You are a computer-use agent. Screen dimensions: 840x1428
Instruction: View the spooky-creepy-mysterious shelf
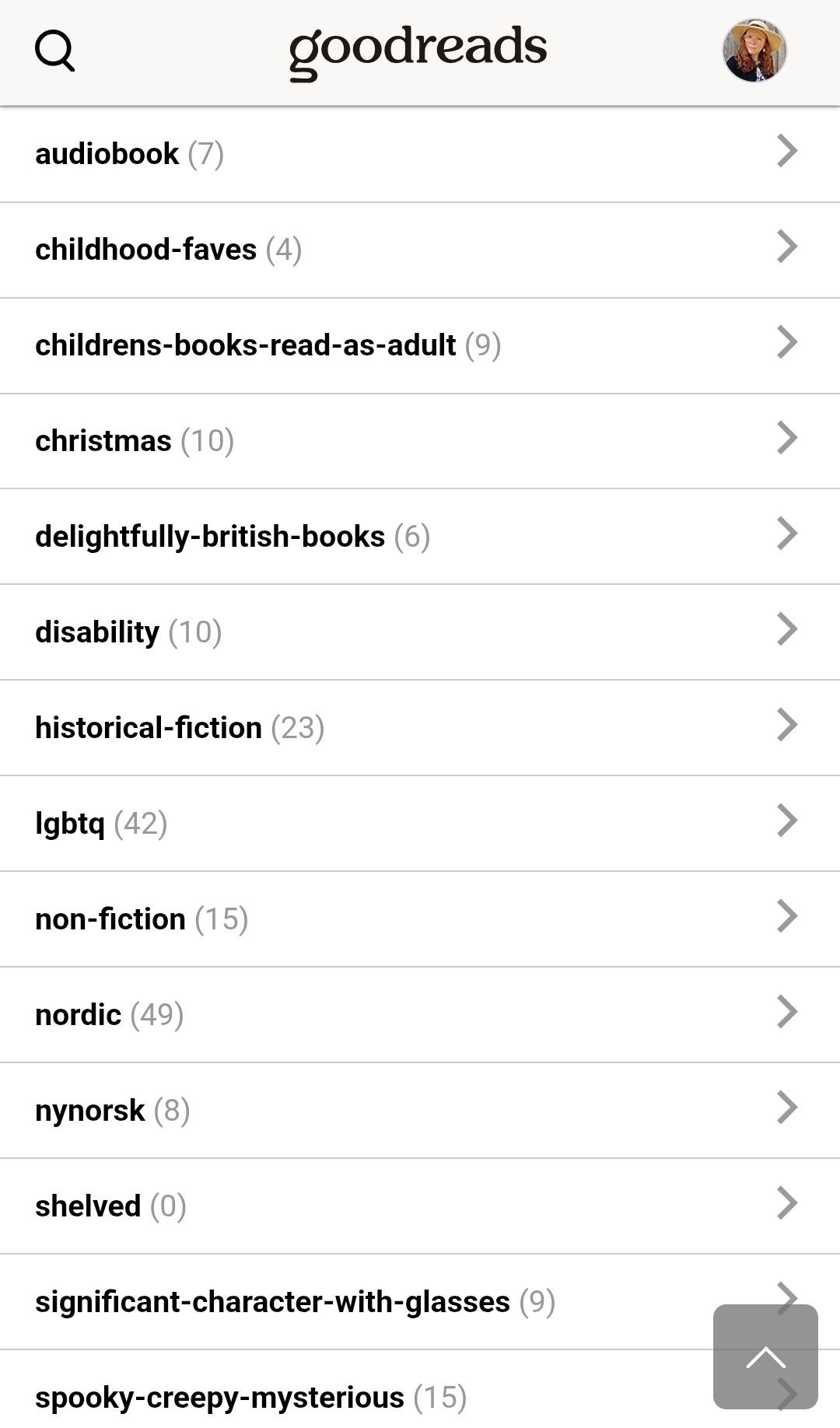(250, 1398)
